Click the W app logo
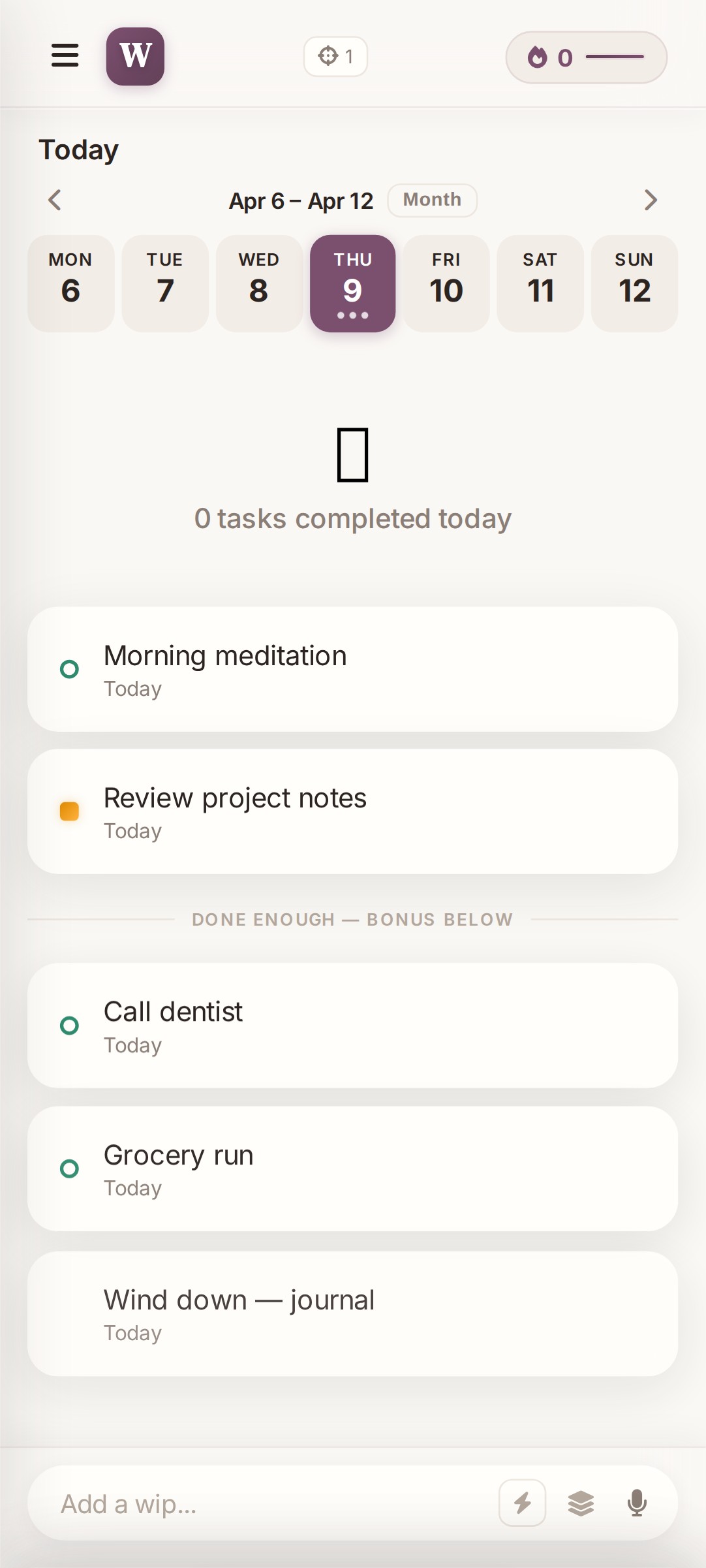This screenshot has height=1568, width=706. pyautogui.click(x=135, y=57)
